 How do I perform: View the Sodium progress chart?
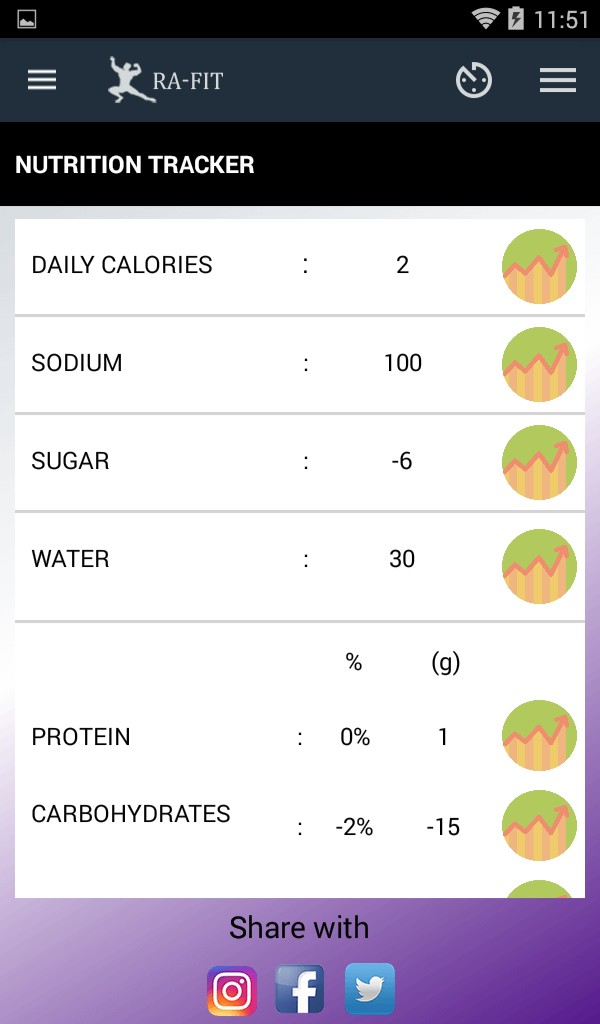(539, 364)
